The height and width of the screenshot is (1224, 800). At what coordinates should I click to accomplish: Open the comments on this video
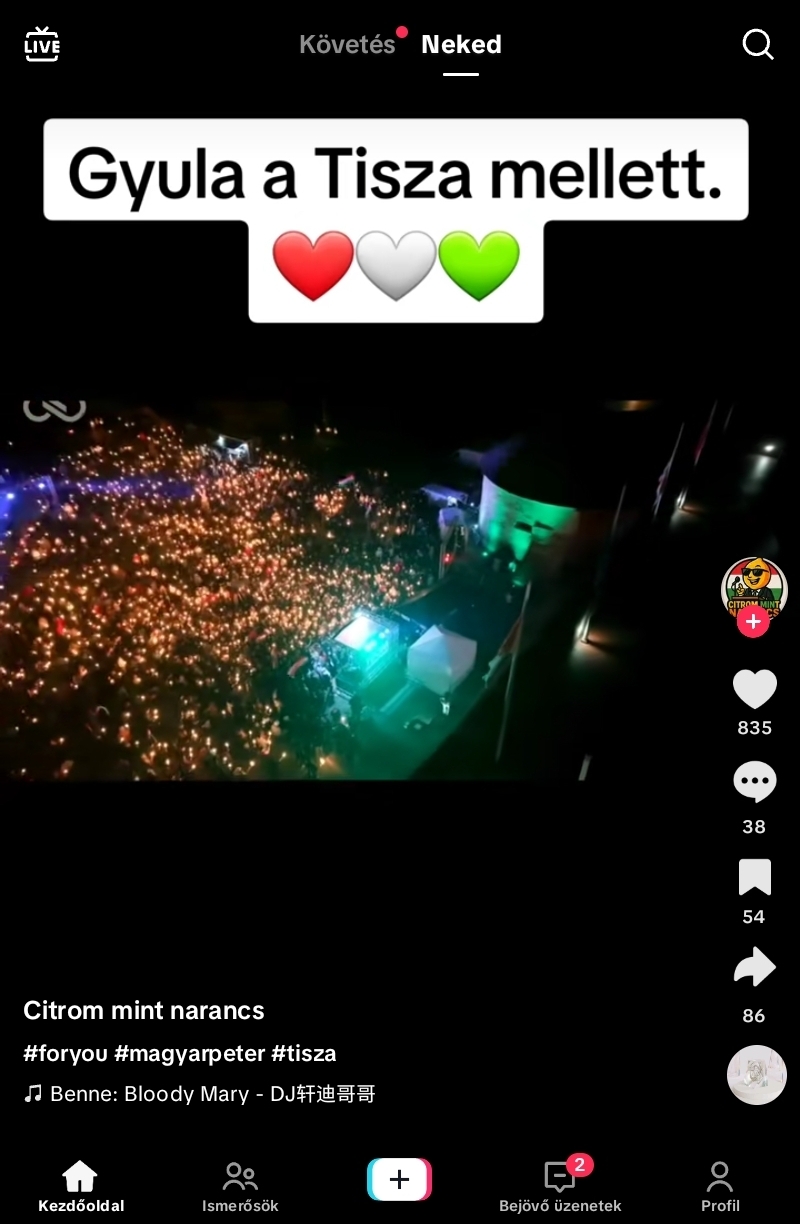coord(754,782)
